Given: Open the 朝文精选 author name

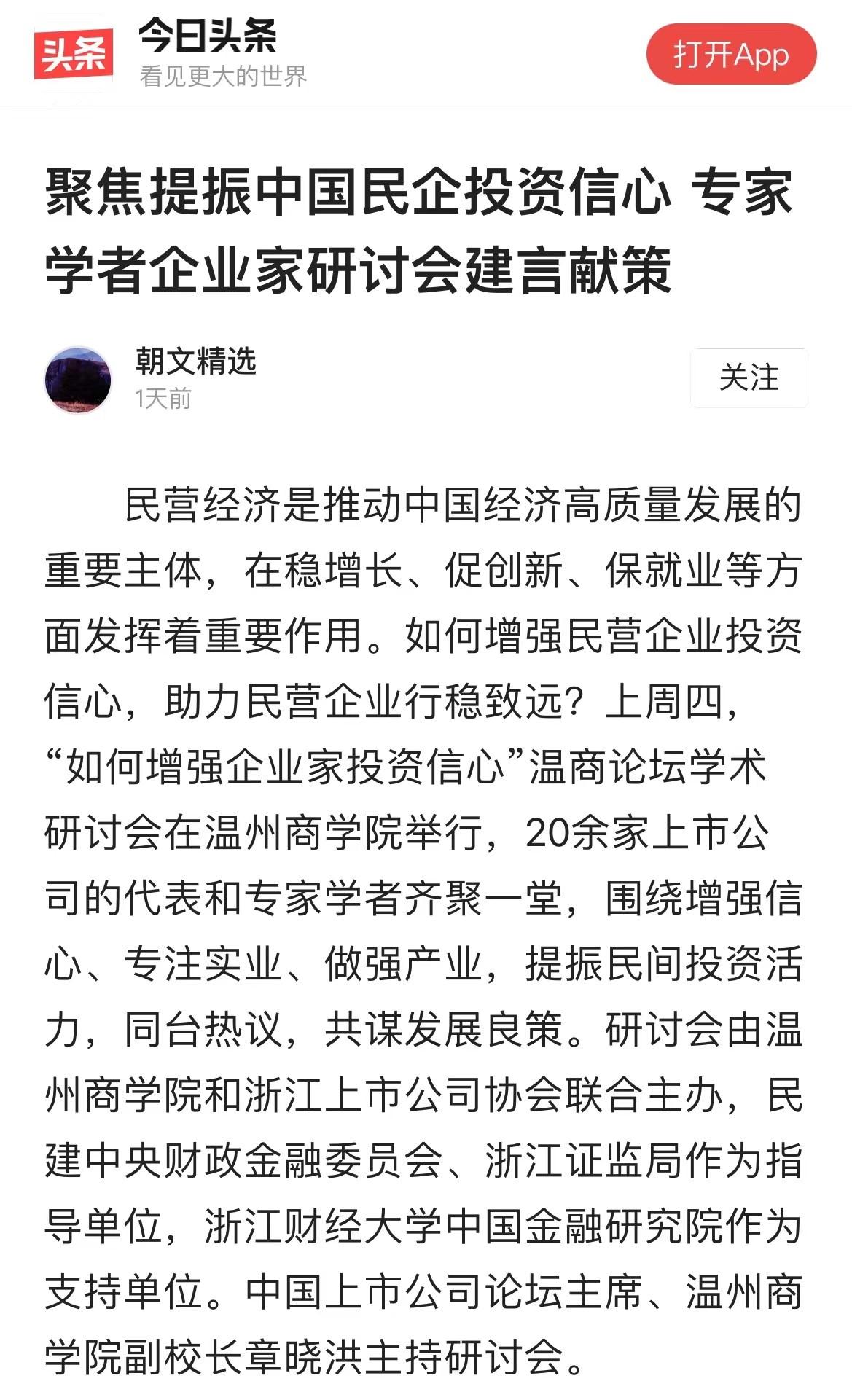Looking at the screenshot, I should tap(195, 361).
